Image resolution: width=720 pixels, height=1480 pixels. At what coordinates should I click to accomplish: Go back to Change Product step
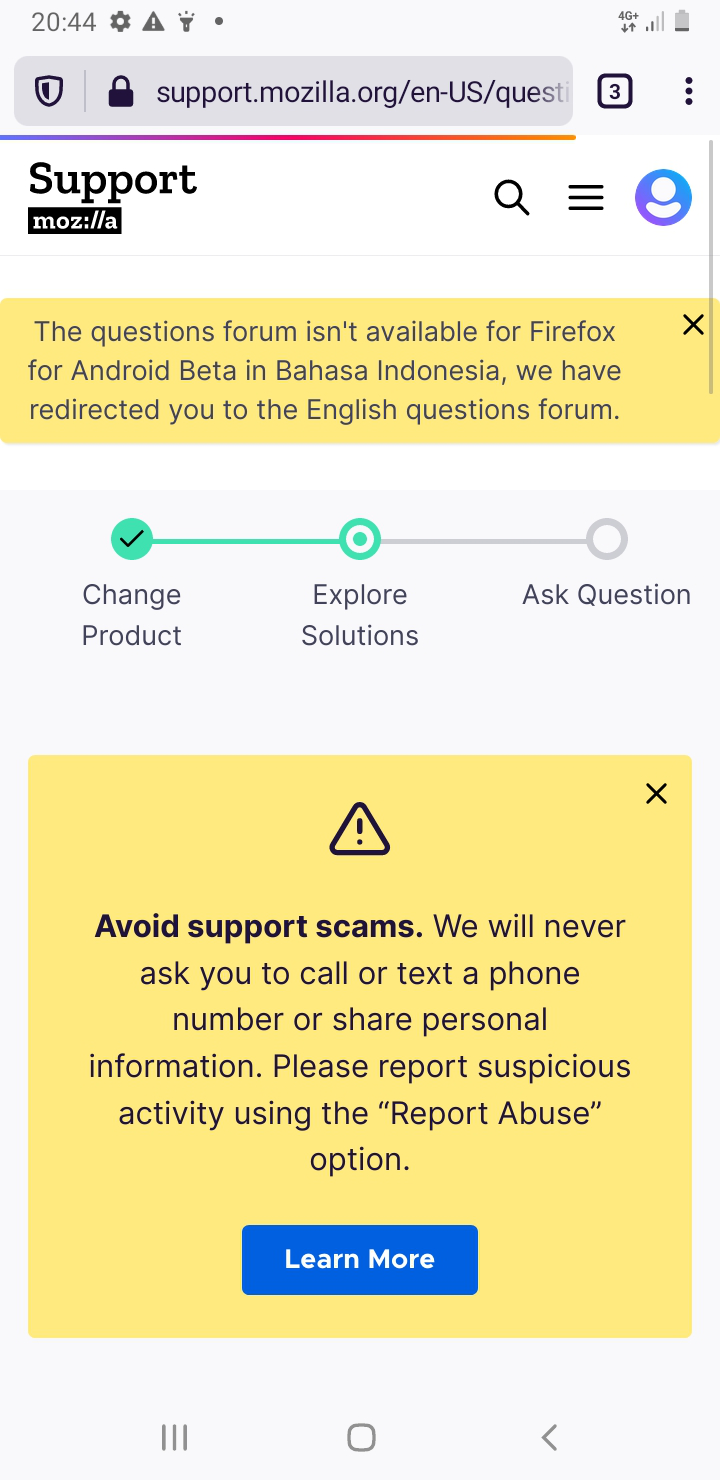[132, 540]
